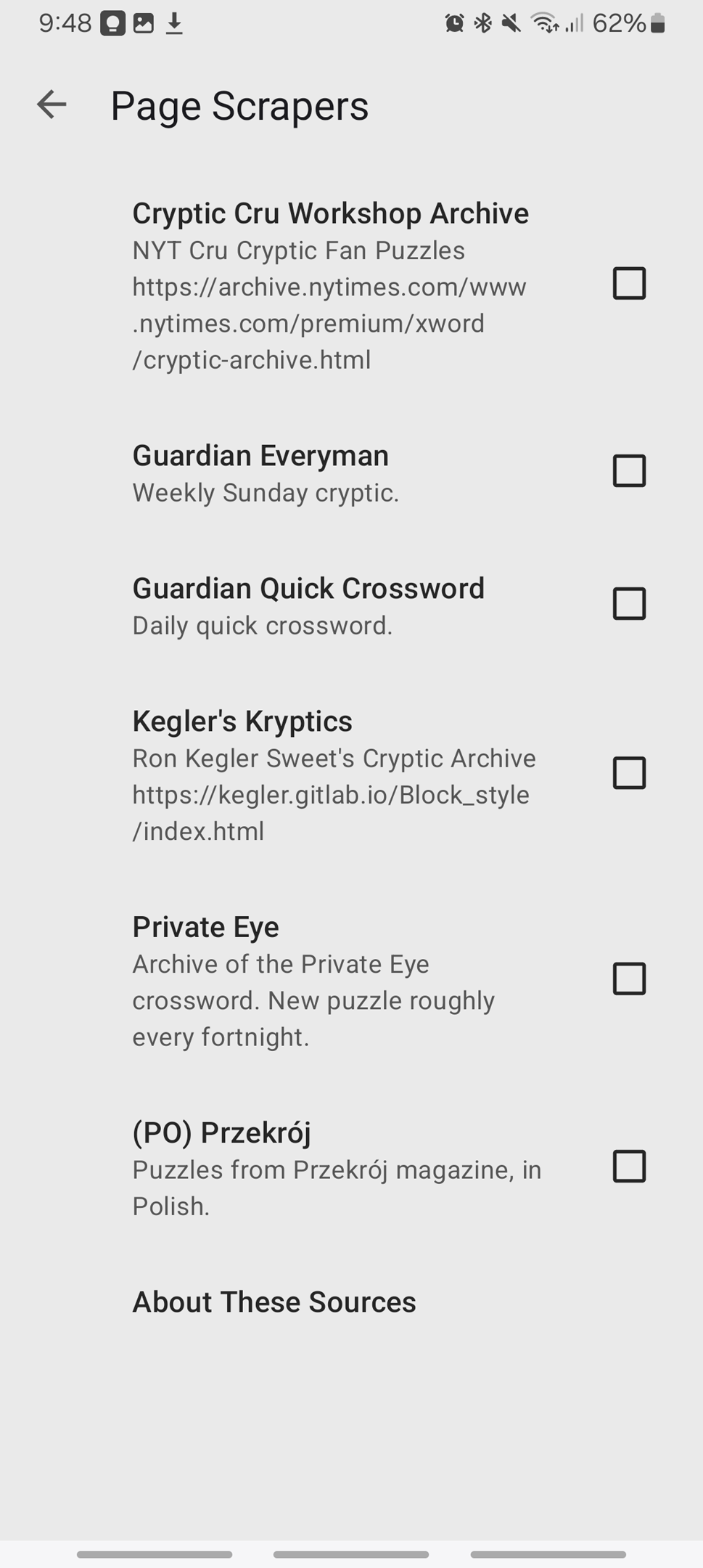Turn on the (PO) Przekrój source
This screenshot has width=703, height=1568.
[628, 1167]
